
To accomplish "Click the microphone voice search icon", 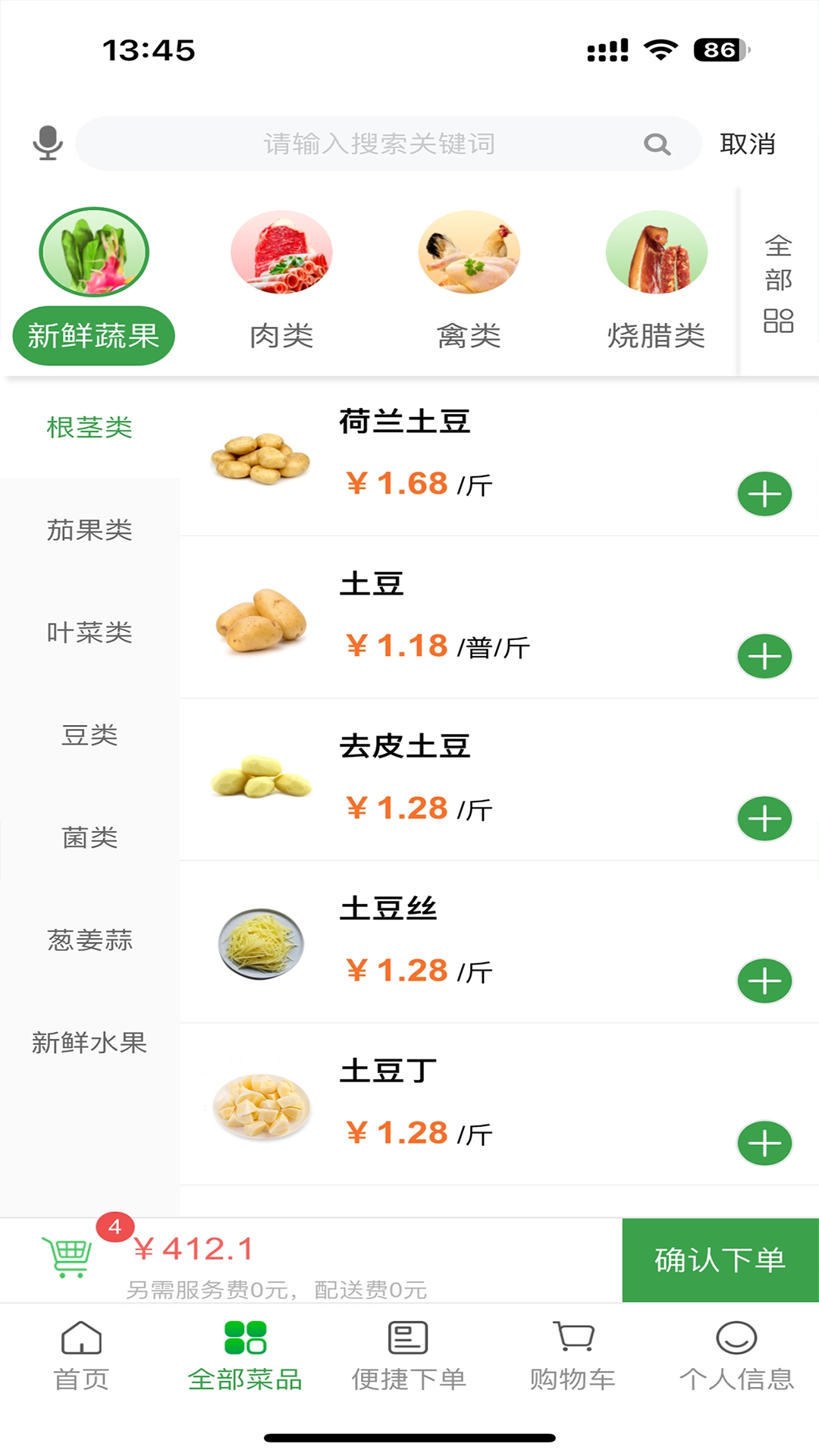I will click(x=47, y=144).
